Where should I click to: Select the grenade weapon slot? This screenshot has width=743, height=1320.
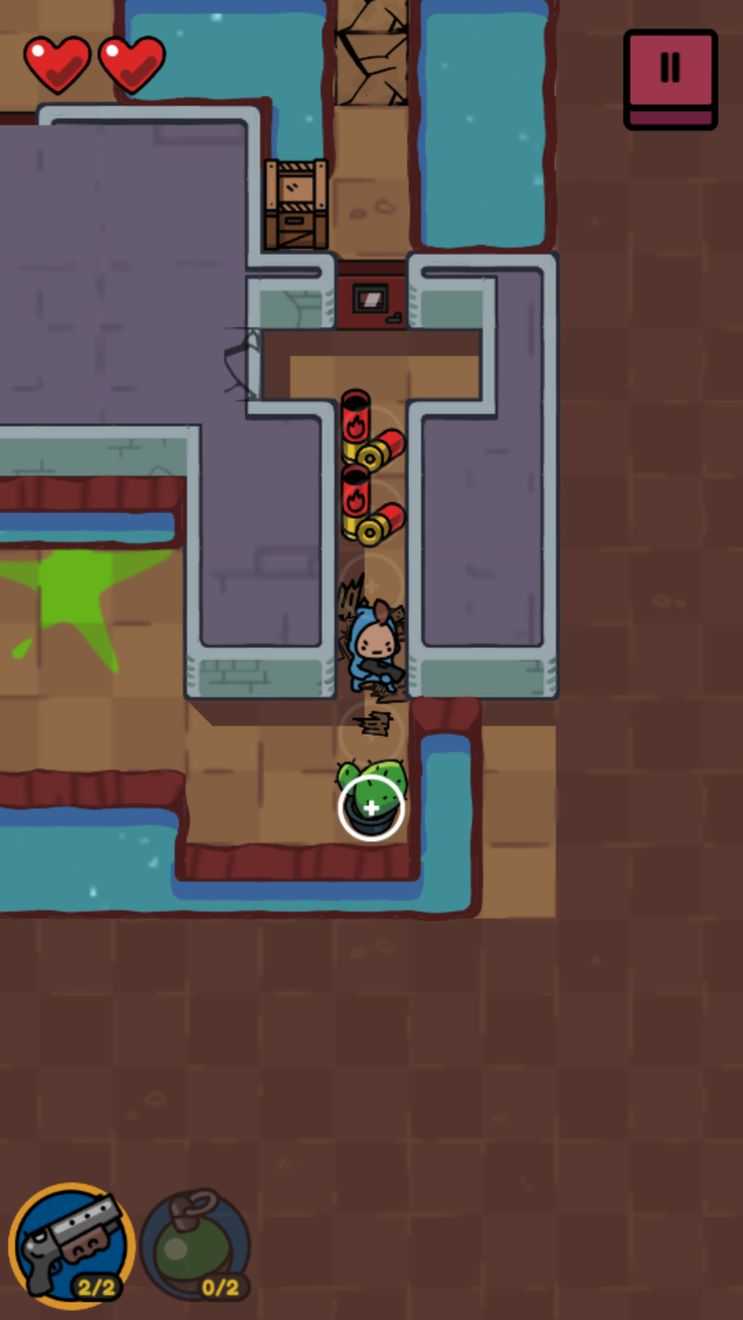point(195,1245)
